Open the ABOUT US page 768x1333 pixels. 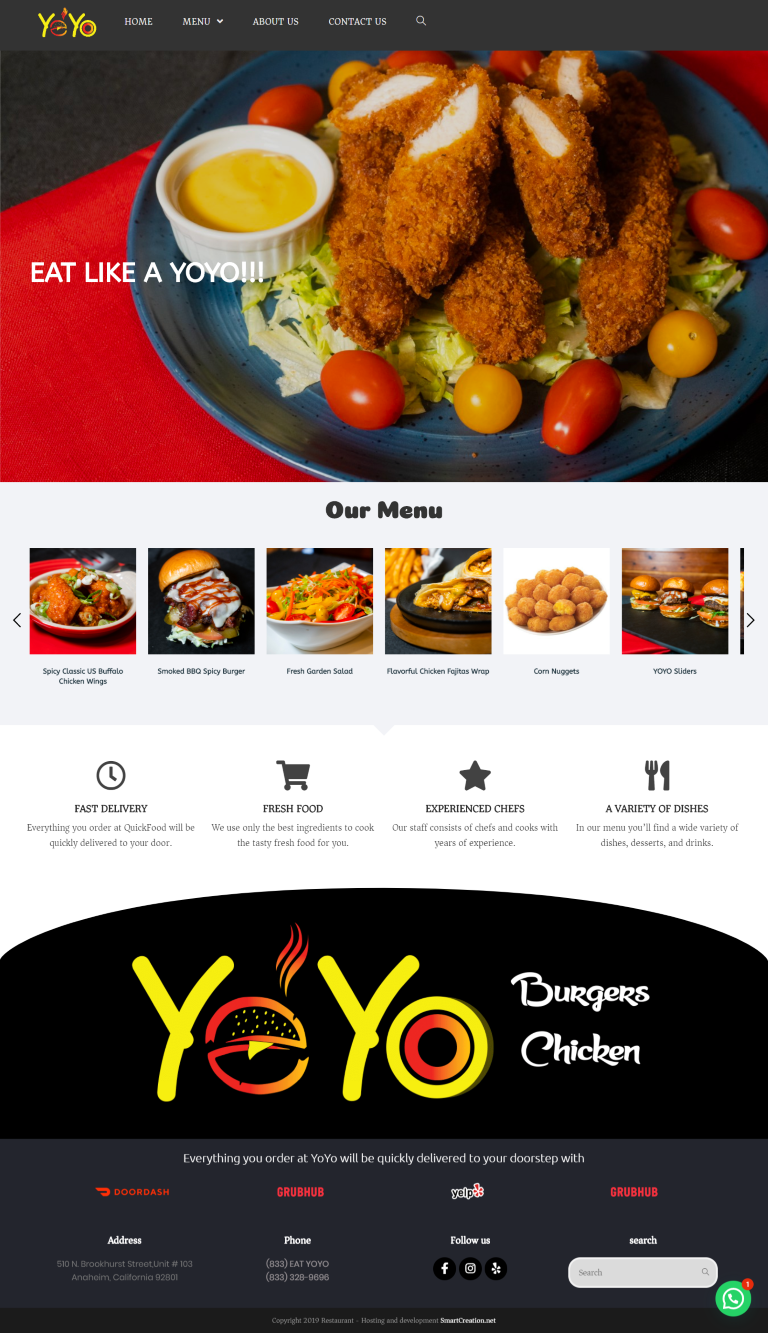(x=275, y=21)
